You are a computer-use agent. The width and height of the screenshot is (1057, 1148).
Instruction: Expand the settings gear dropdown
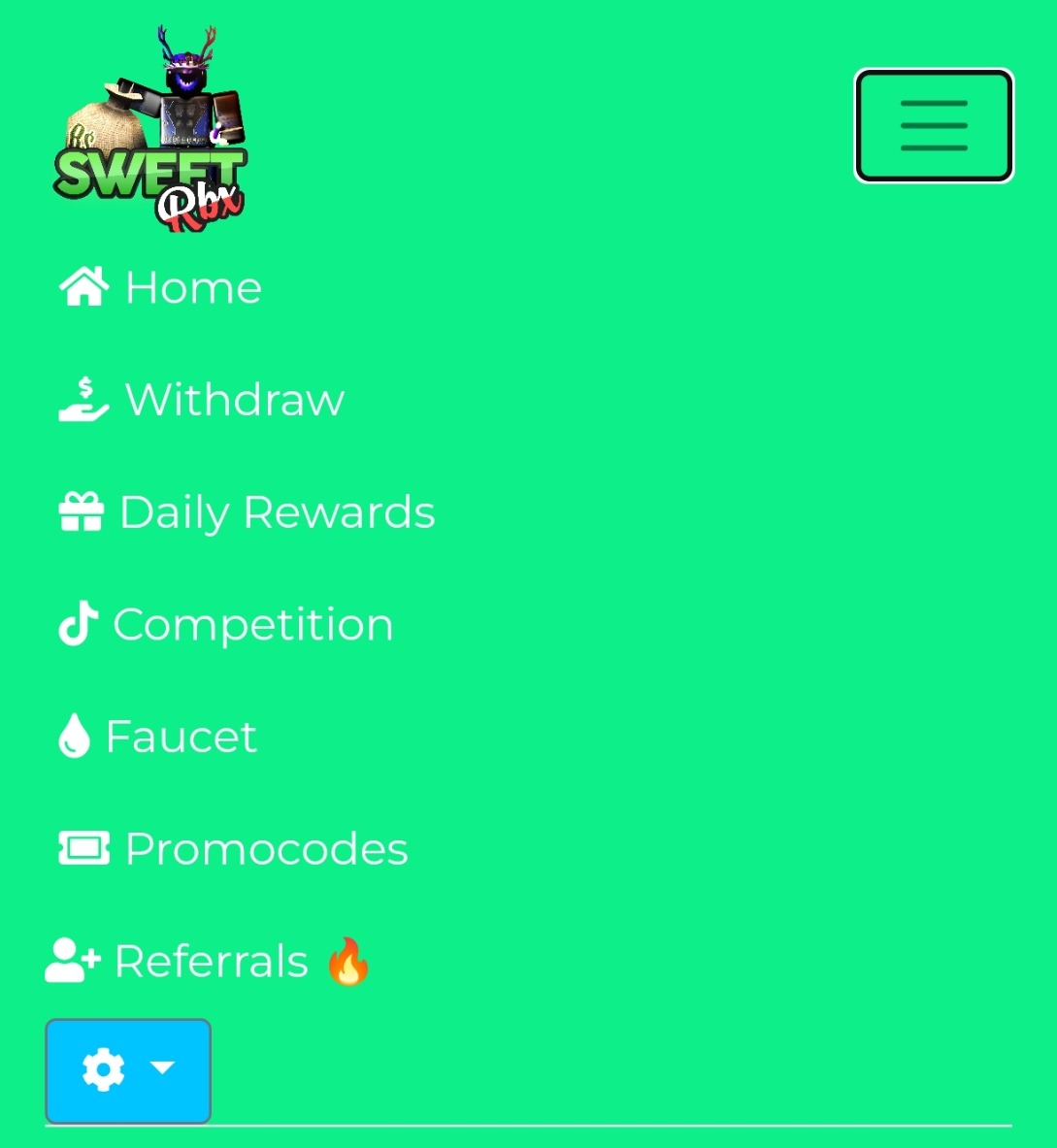point(127,1070)
